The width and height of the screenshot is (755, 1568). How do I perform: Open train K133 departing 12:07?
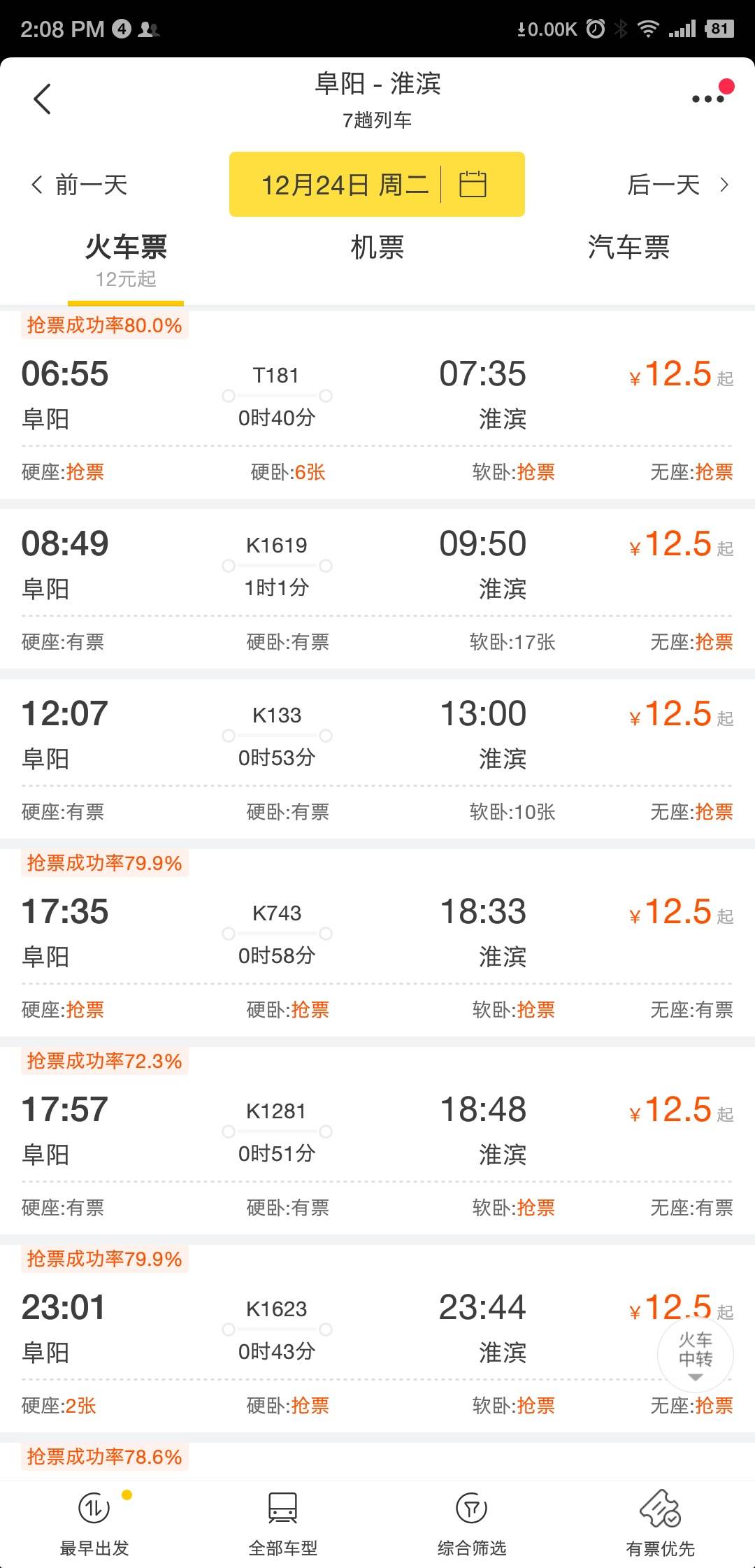coord(377,759)
